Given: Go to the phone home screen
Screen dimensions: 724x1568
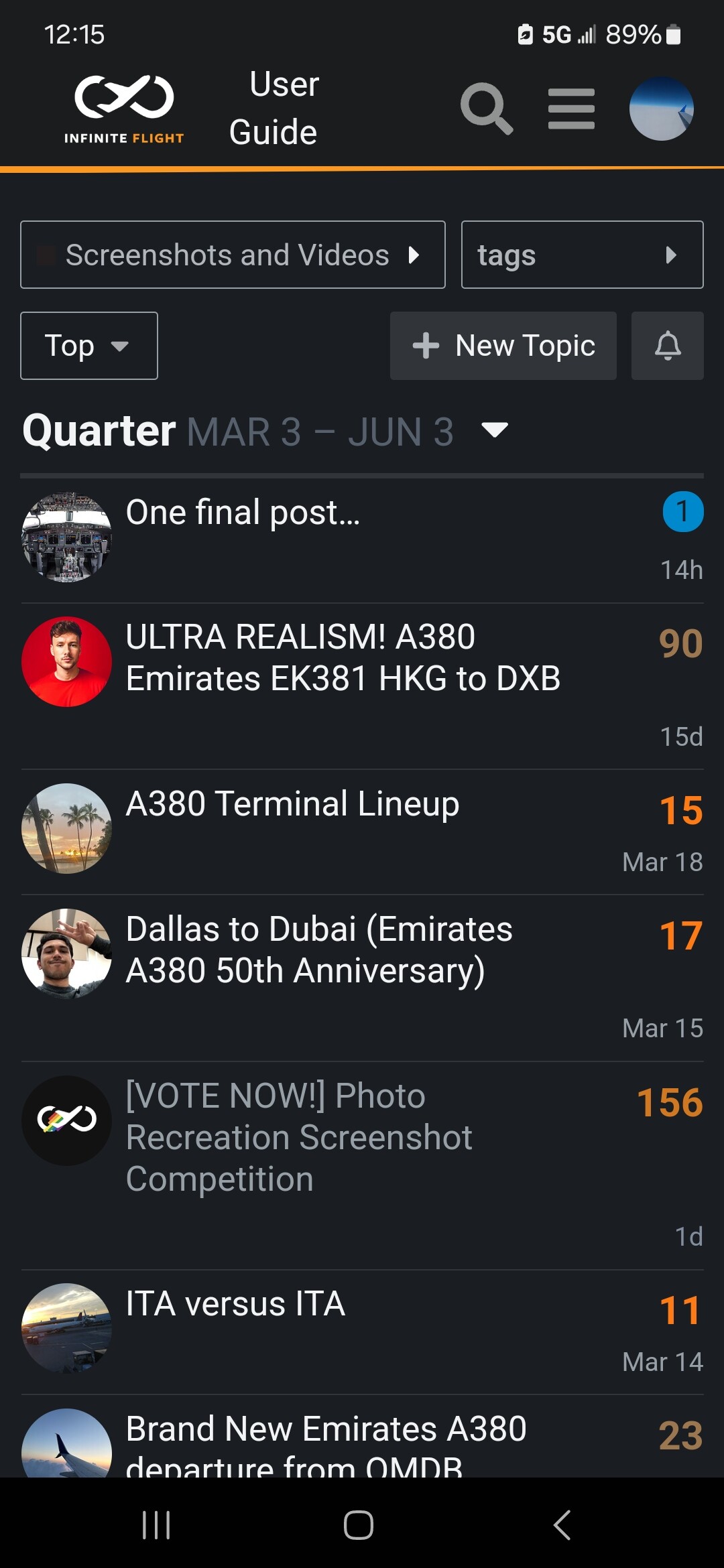Looking at the screenshot, I should pos(359,1525).
